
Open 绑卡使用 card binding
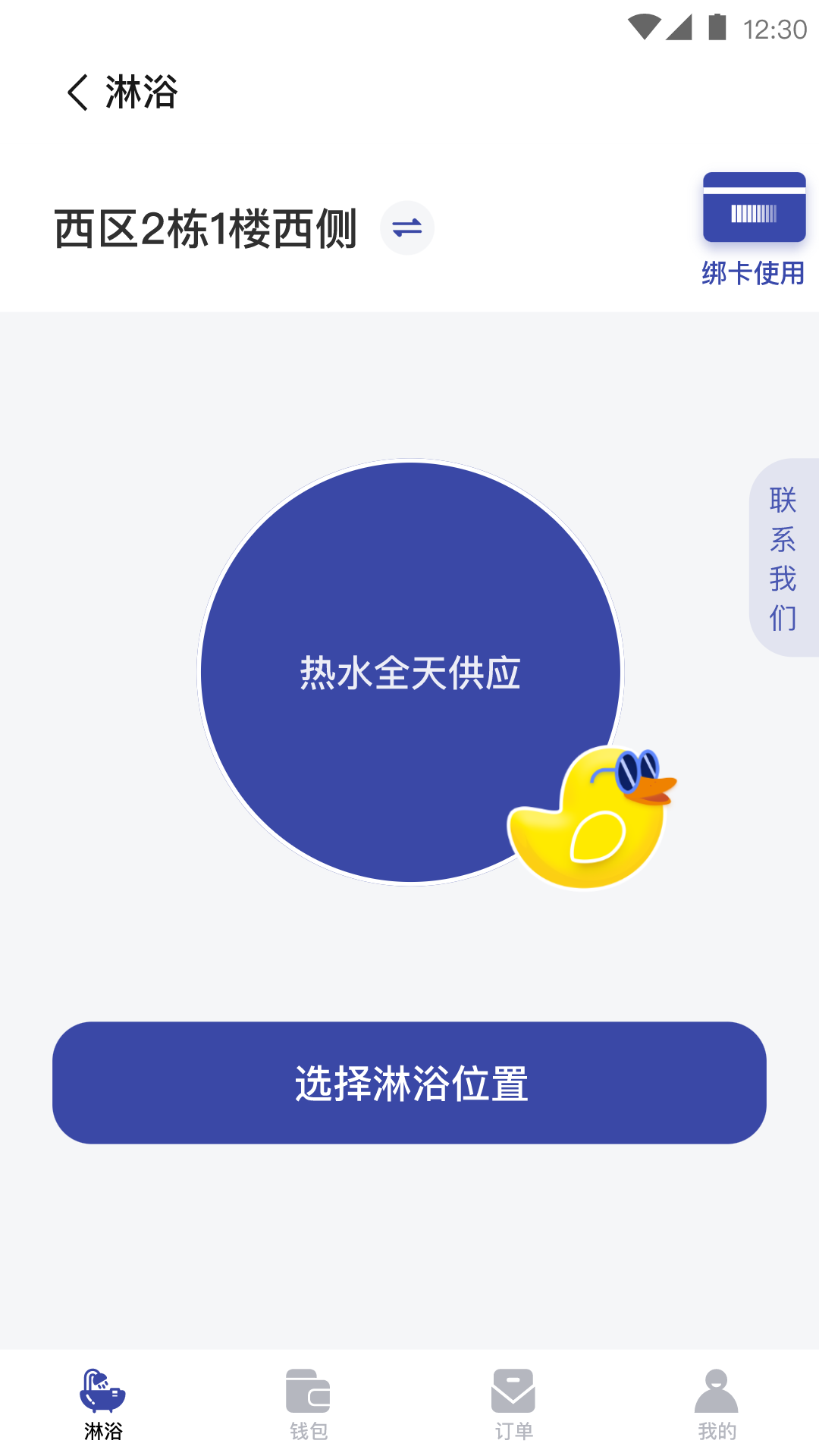[753, 227]
